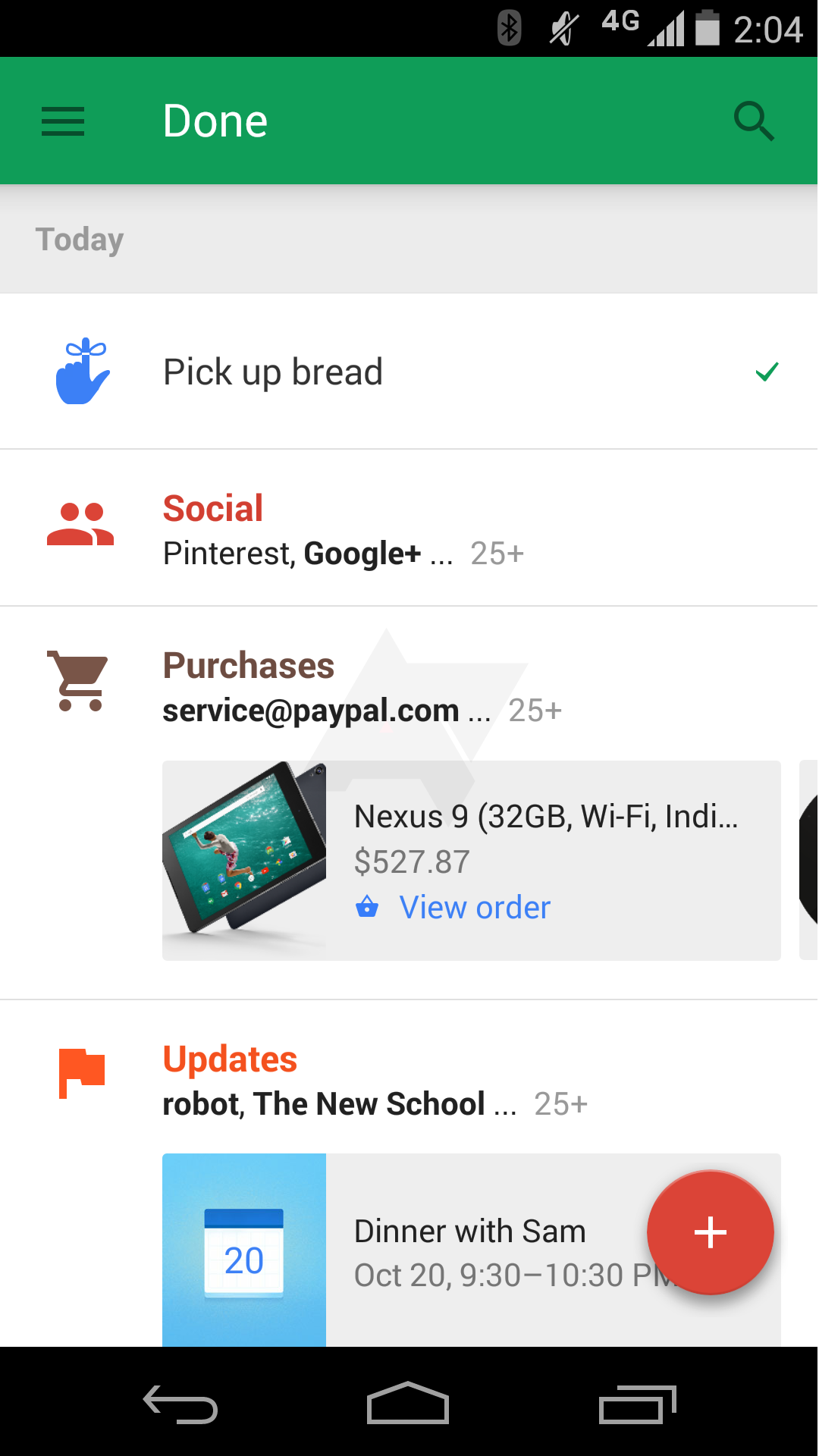Image resolution: width=819 pixels, height=1456 pixels.
Task: Open the Social bundle
Action: (x=409, y=529)
